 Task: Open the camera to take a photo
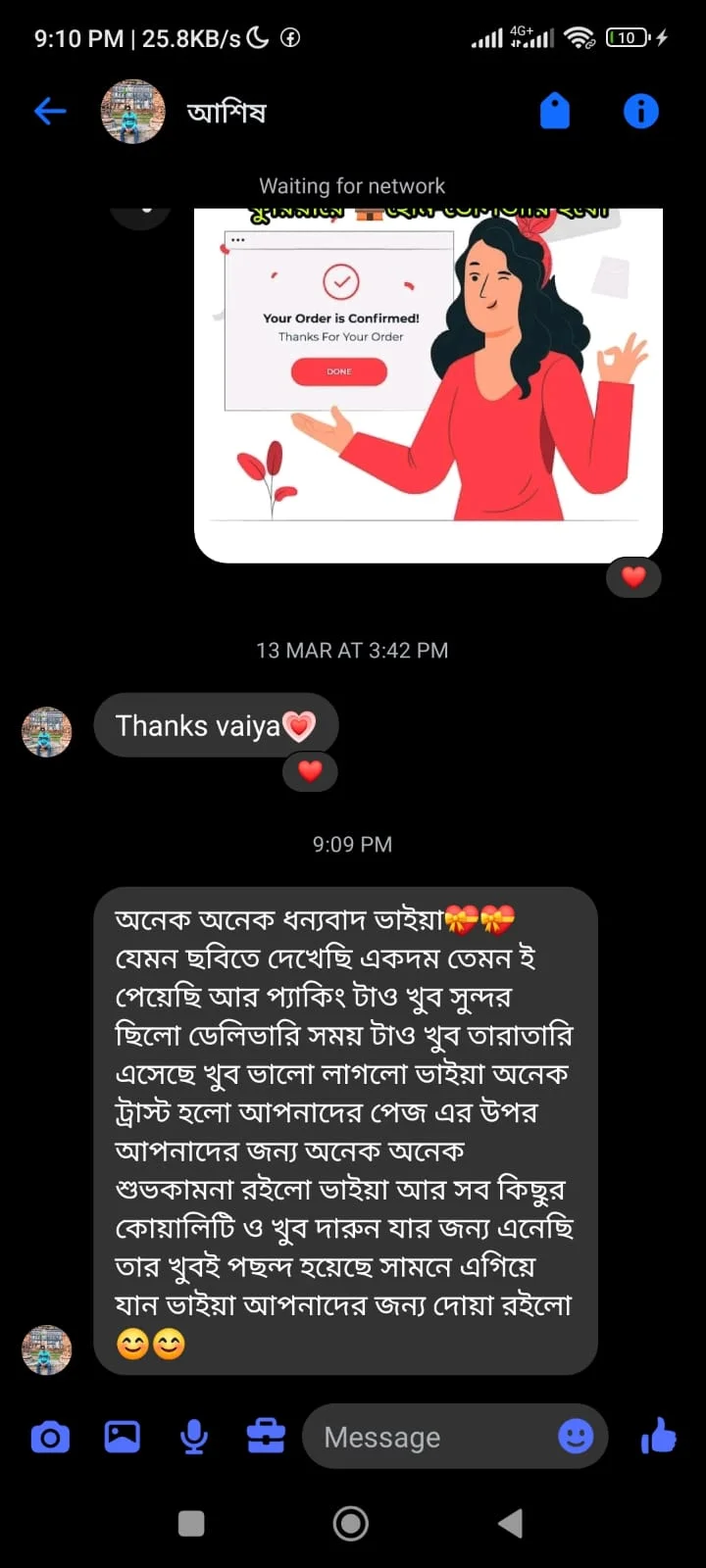point(50,1438)
